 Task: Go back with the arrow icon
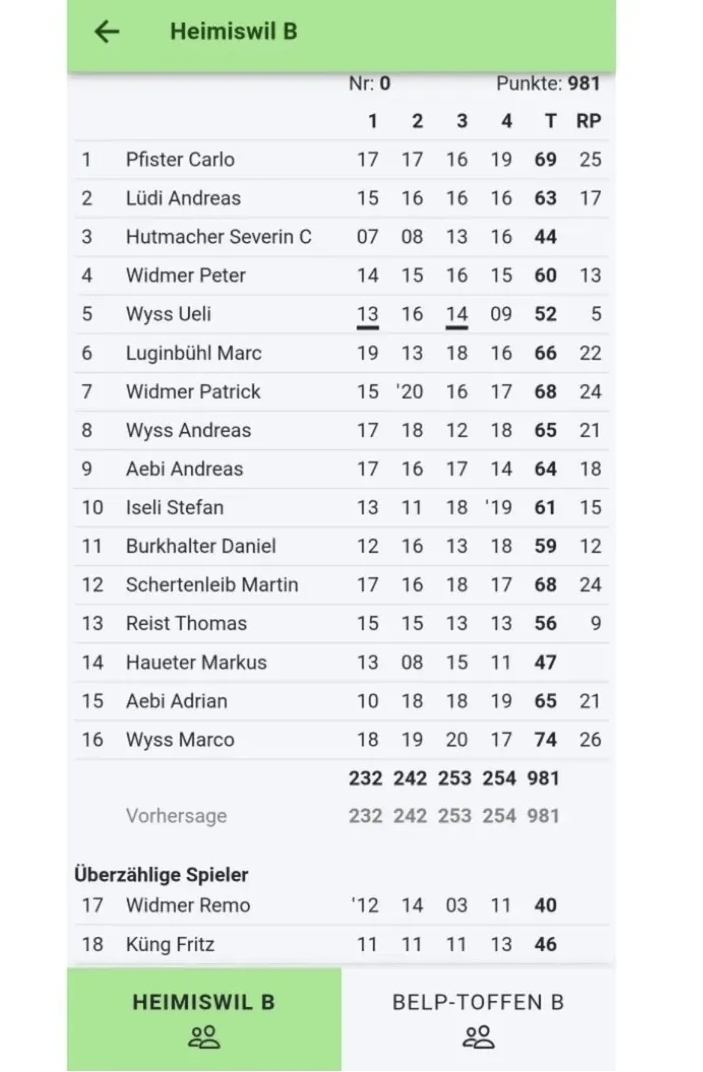(x=106, y=31)
